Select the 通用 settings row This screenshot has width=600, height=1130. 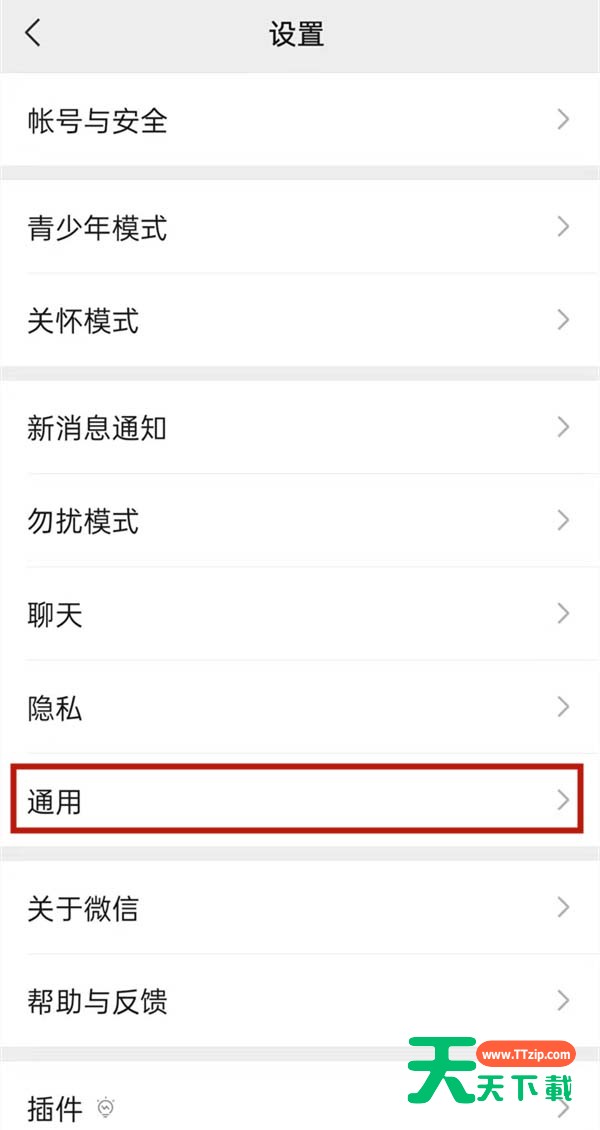pyautogui.click(x=298, y=800)
